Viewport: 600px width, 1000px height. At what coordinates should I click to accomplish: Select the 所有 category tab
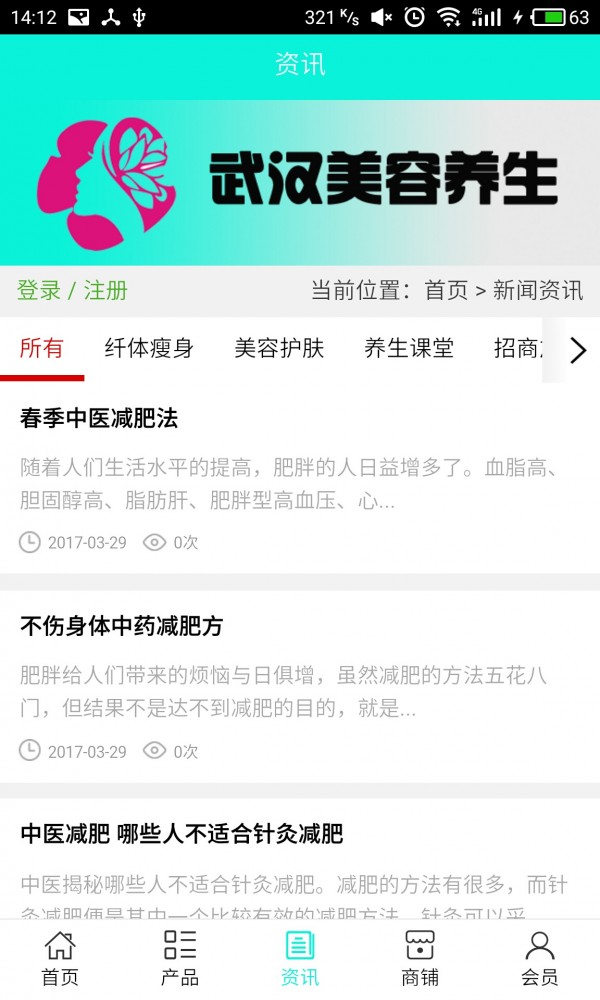[42, 348]
